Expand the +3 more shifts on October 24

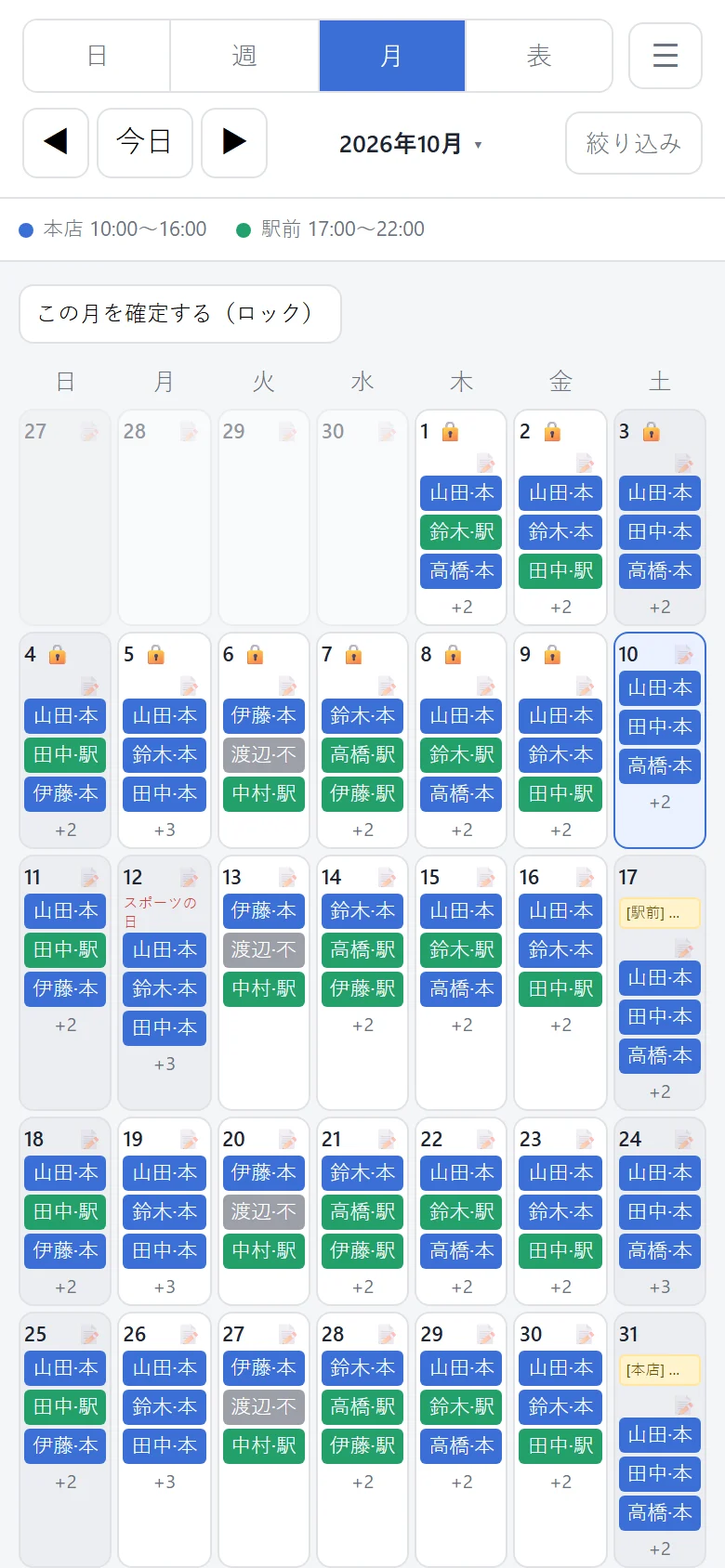[x=660, y=1287]
